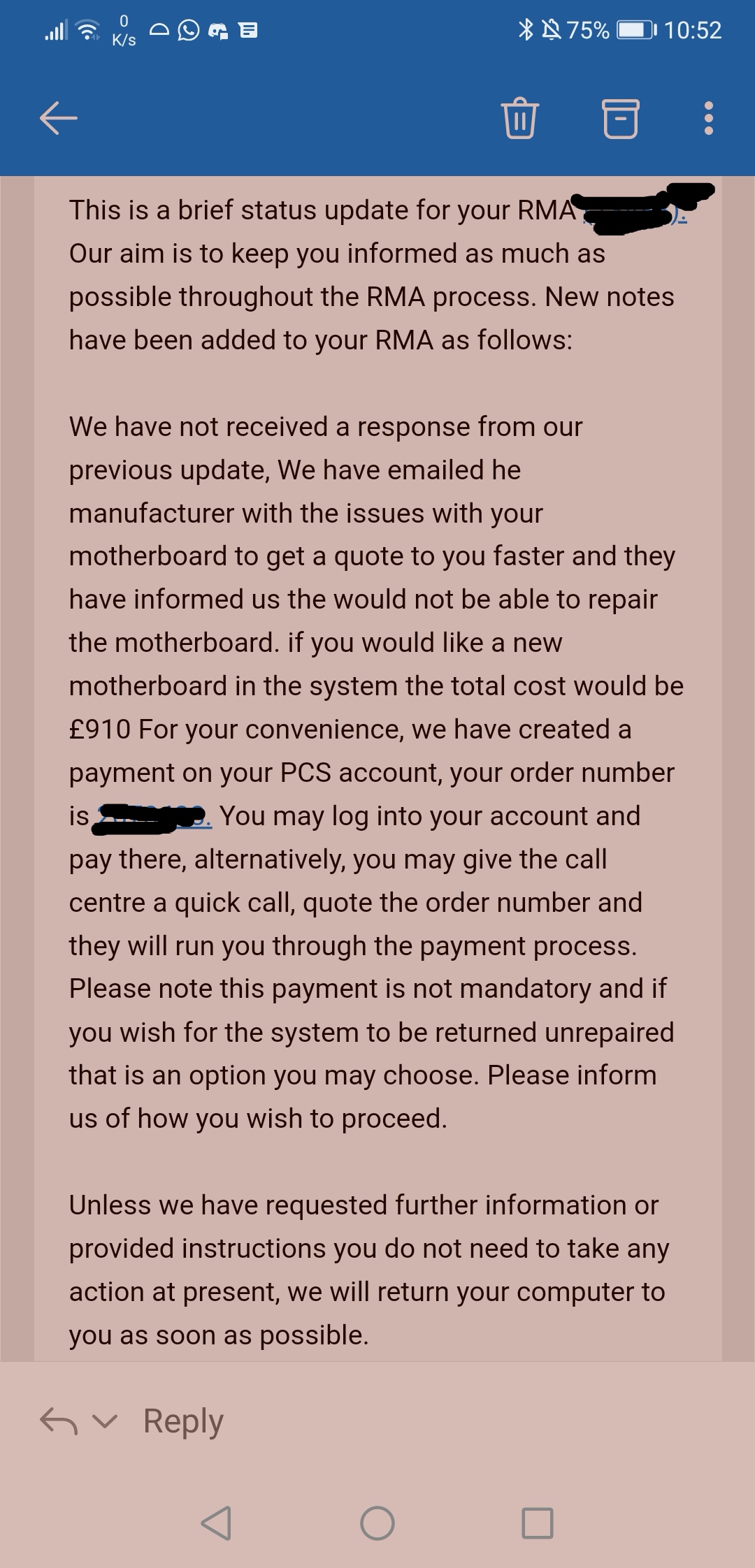Open recent apps from navigation bar
This screenshot has width=755, height=1568.
[537, 1523]
